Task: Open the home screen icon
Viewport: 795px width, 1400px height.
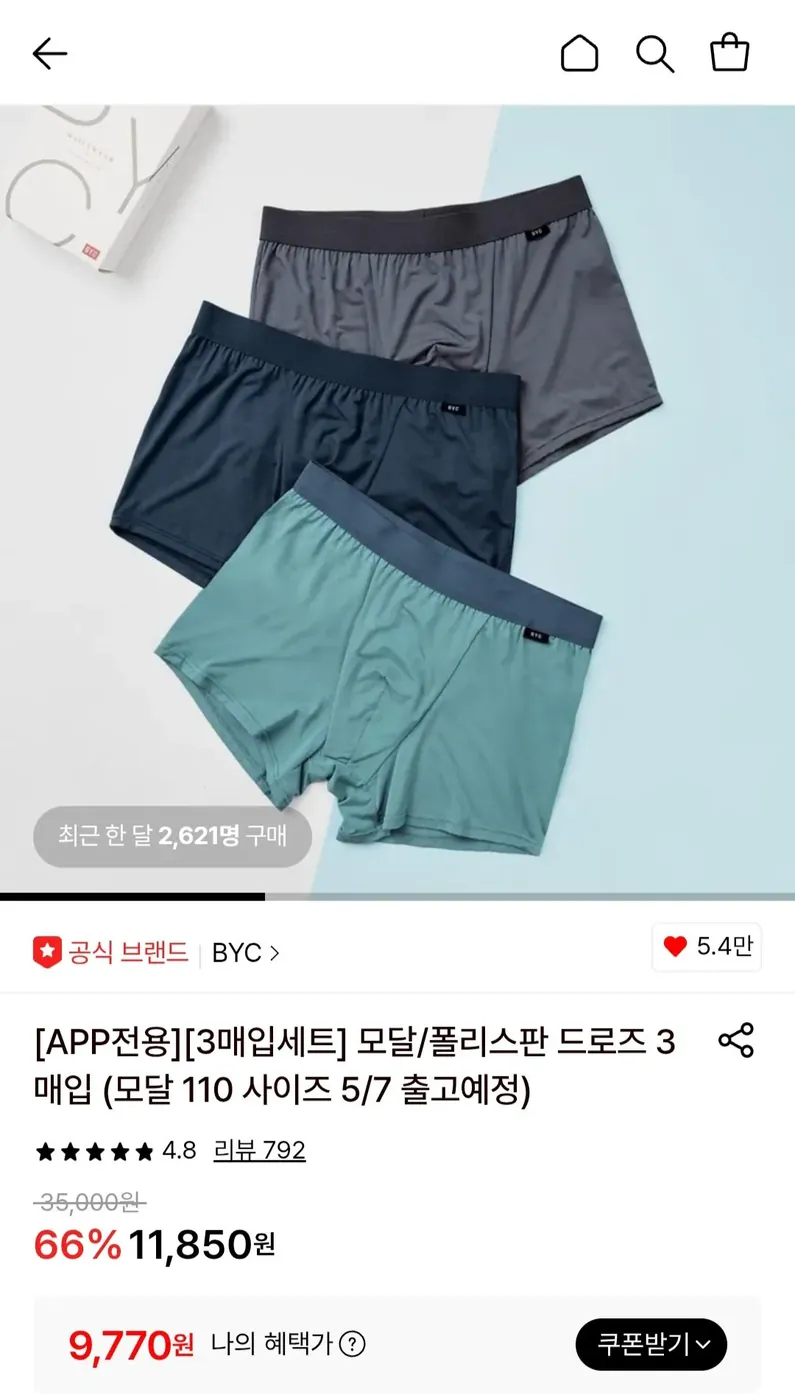Action: click(x=580, y=54)
